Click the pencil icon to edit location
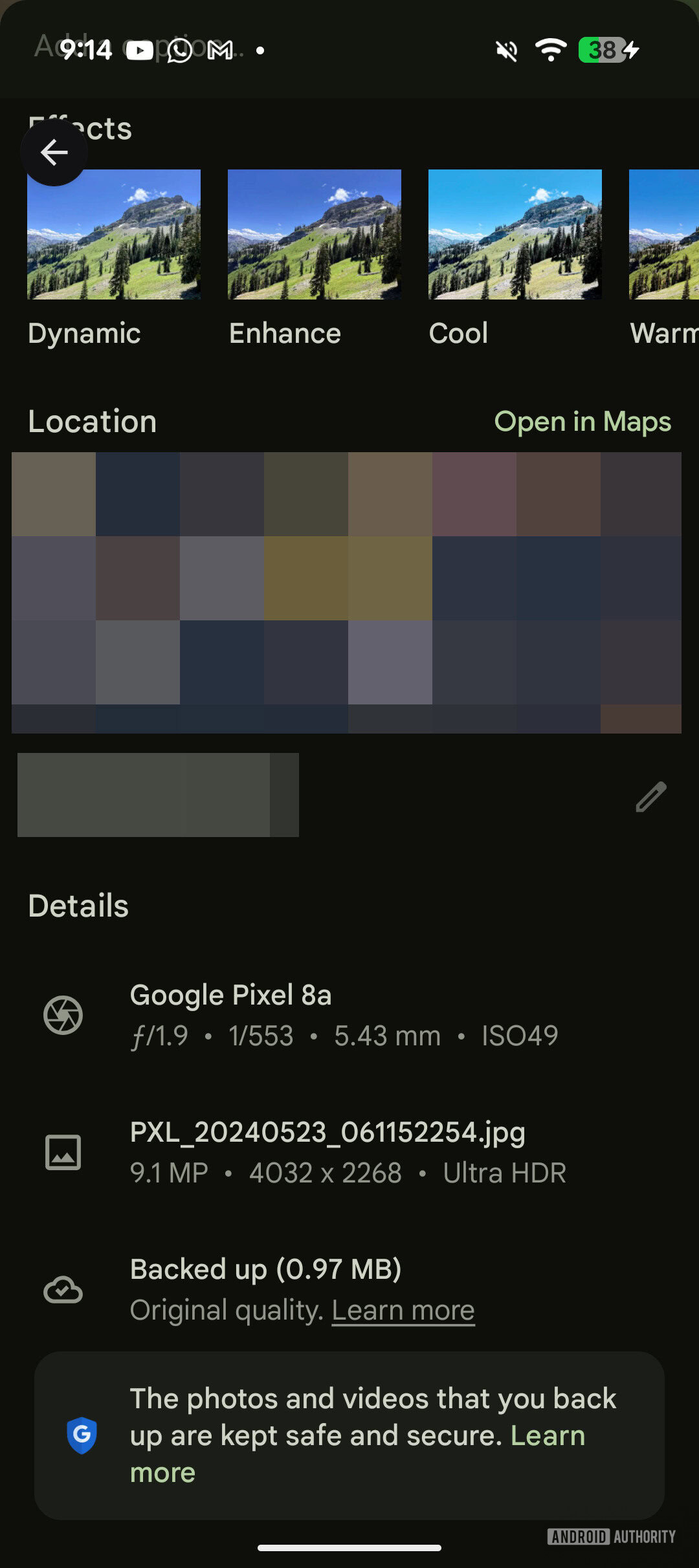Viewport: 699px width, 1568px height. tap(650, 795)
